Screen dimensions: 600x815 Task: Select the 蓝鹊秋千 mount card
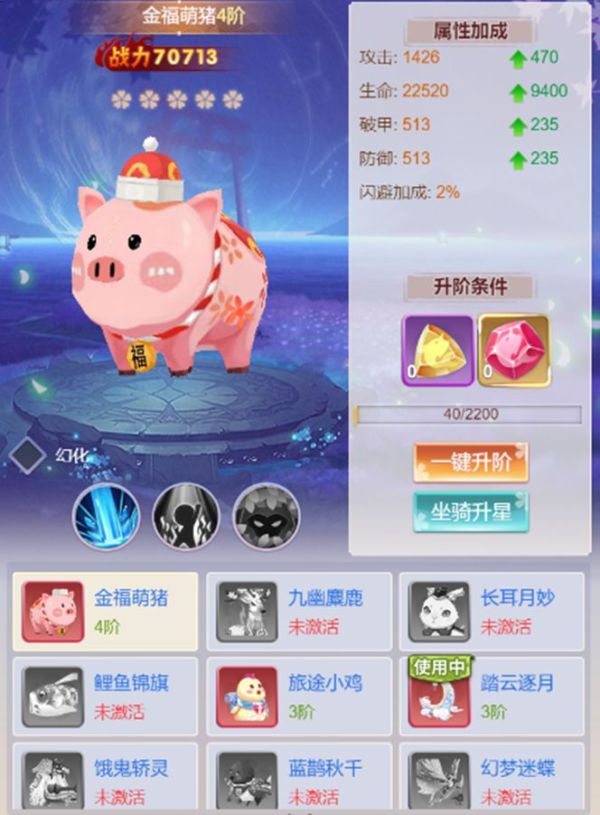pos(298,780)
